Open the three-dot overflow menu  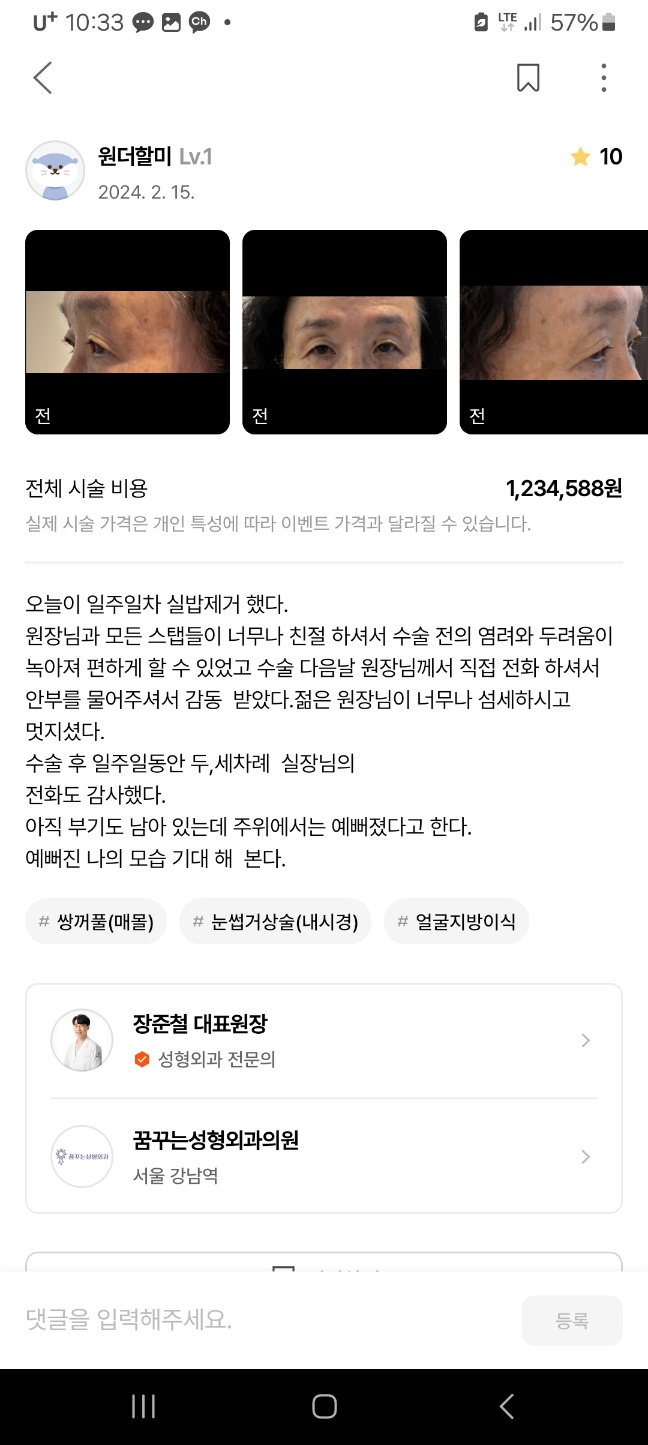pos(603,78)
